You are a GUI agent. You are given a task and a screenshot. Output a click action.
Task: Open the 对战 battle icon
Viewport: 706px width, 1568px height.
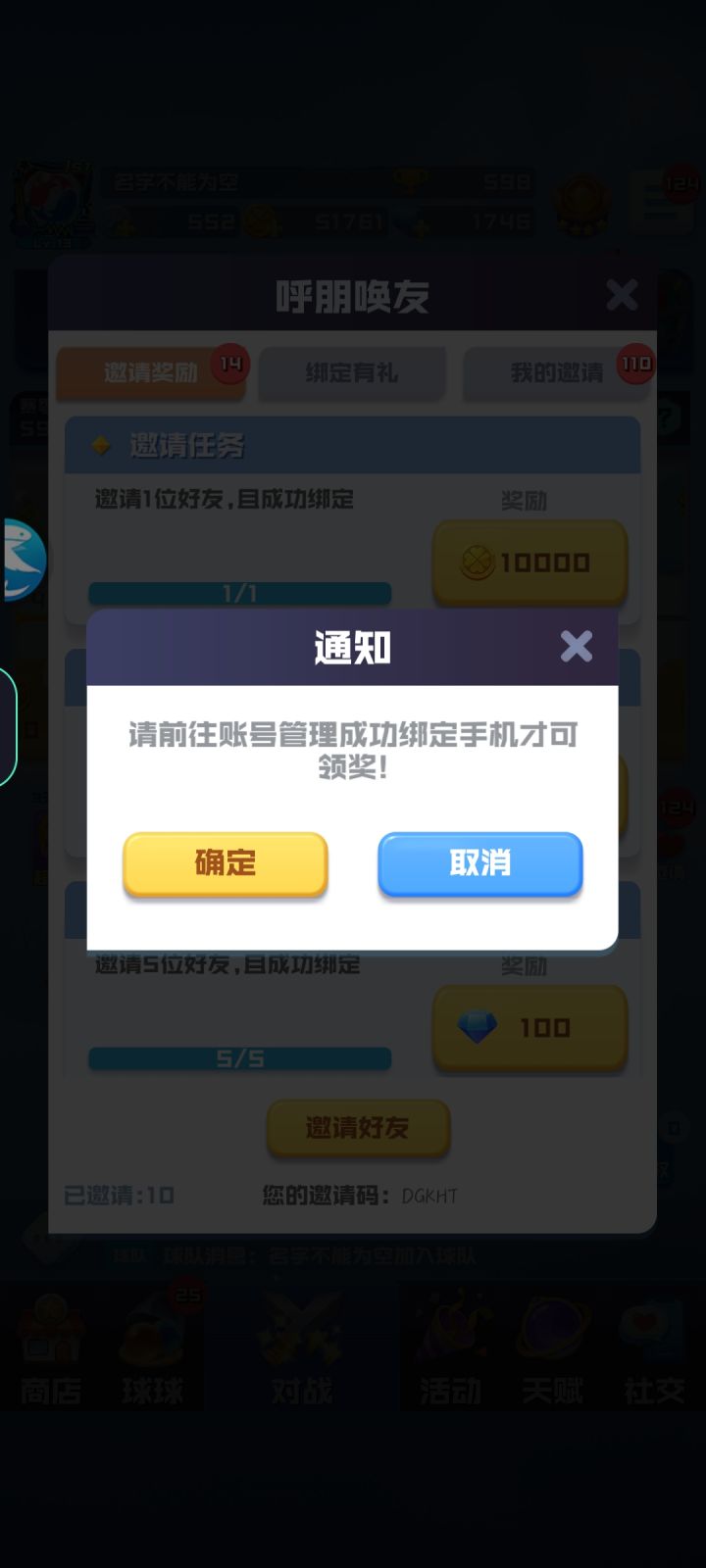coord(299,1347)
